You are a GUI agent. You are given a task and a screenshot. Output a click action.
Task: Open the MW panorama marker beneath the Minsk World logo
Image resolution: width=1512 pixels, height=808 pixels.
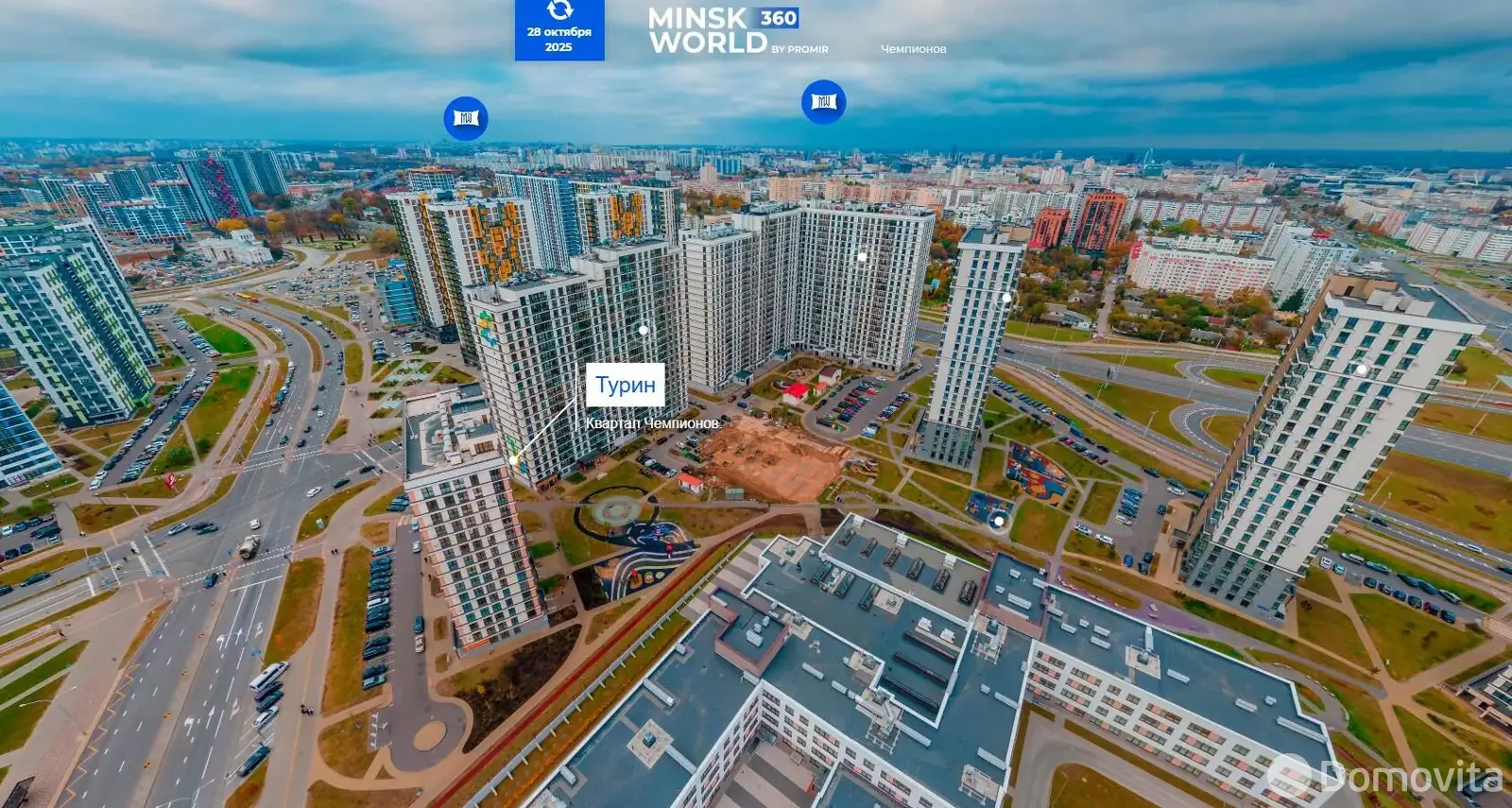(823, 101)
